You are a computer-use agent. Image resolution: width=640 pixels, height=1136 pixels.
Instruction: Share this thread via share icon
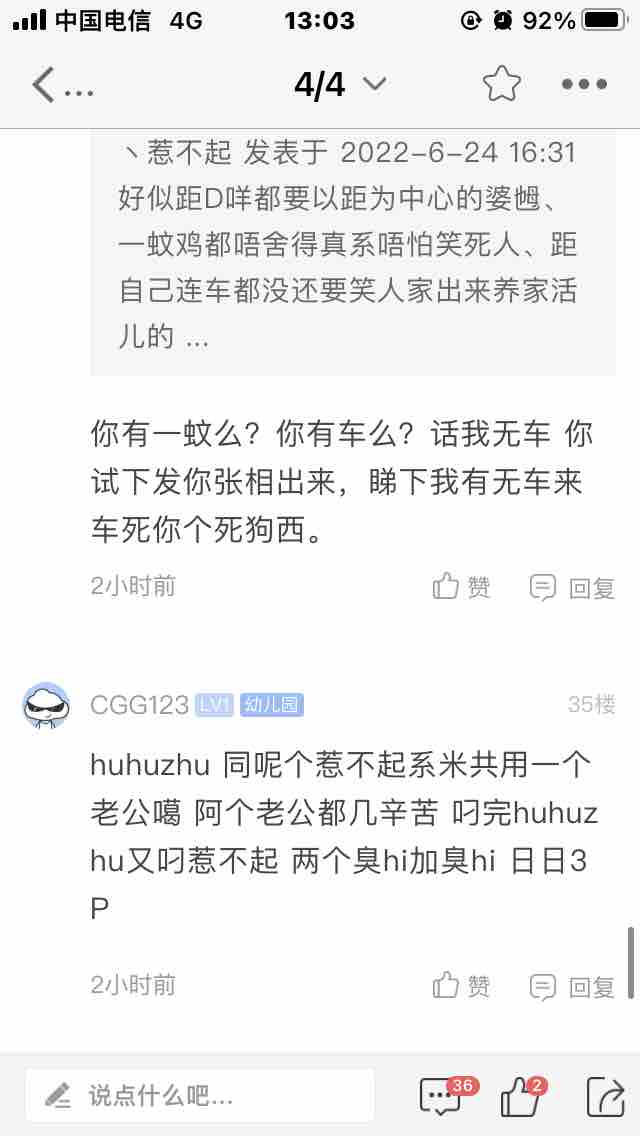[x=603, y=1096]
